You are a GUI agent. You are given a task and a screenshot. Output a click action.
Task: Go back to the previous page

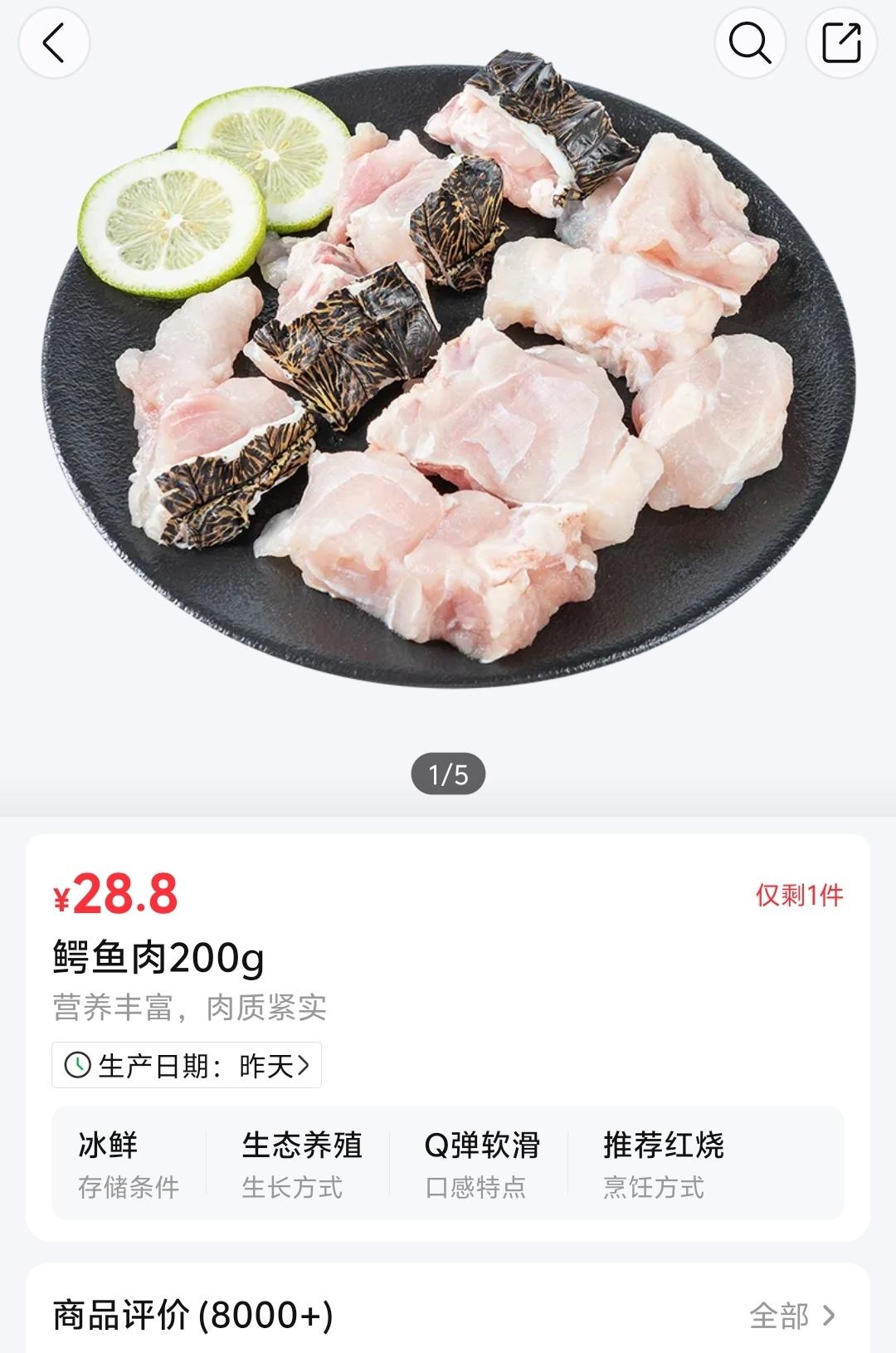coord(54,43)
